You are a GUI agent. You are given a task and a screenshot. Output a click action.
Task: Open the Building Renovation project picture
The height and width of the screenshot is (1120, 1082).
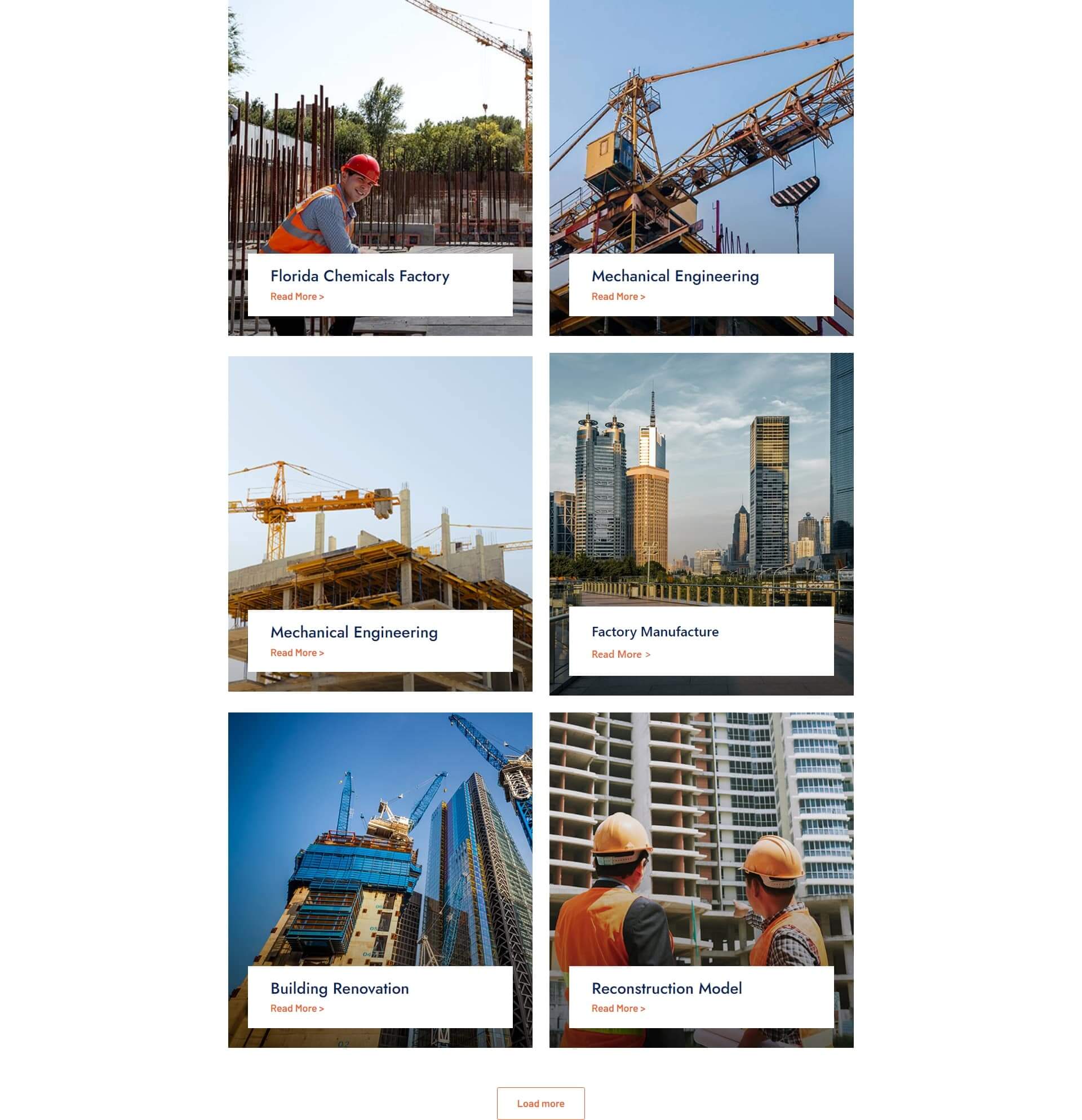click(x=380, y=840)
